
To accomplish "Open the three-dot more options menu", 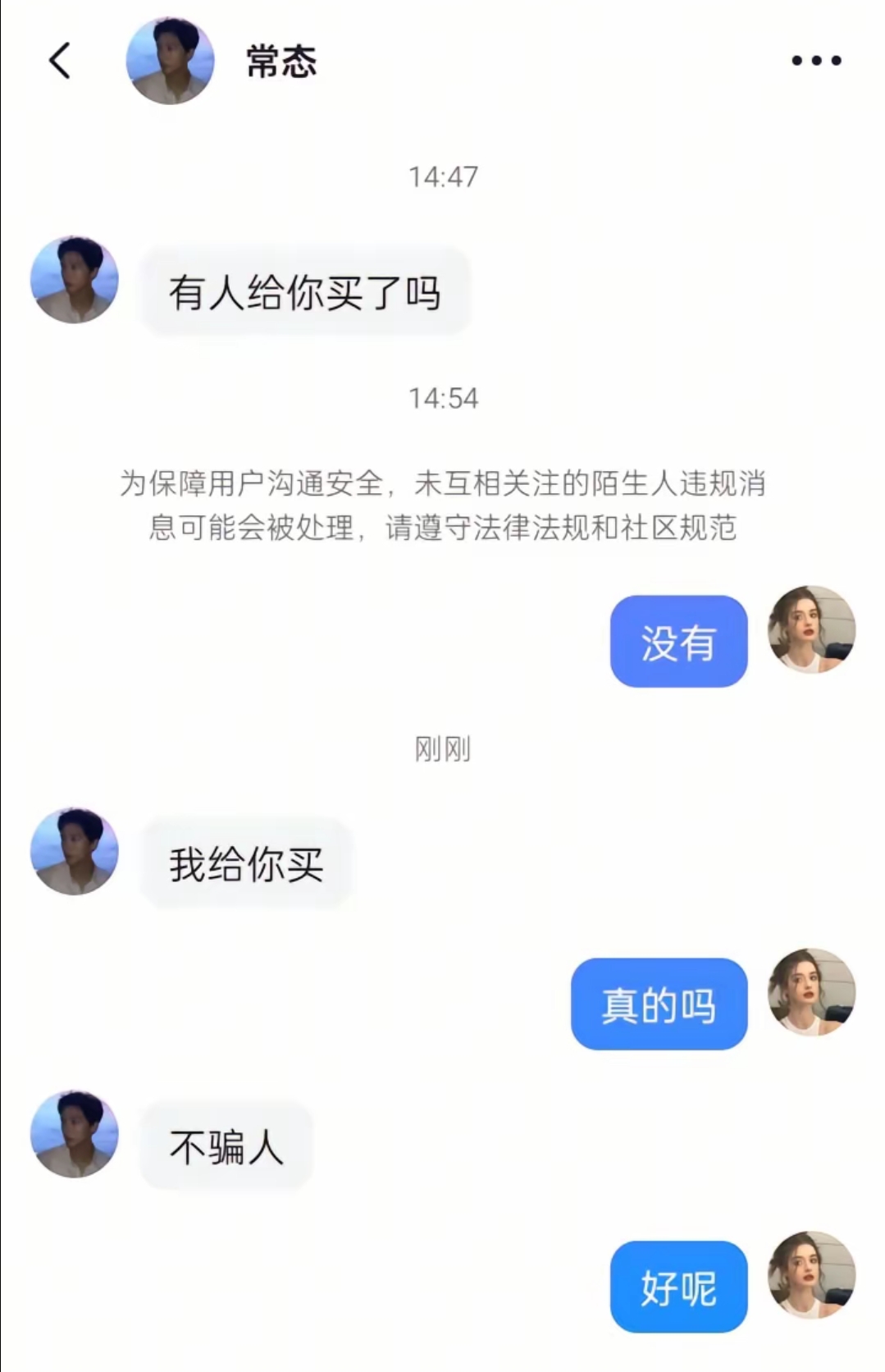I will (x=816, y=60).
